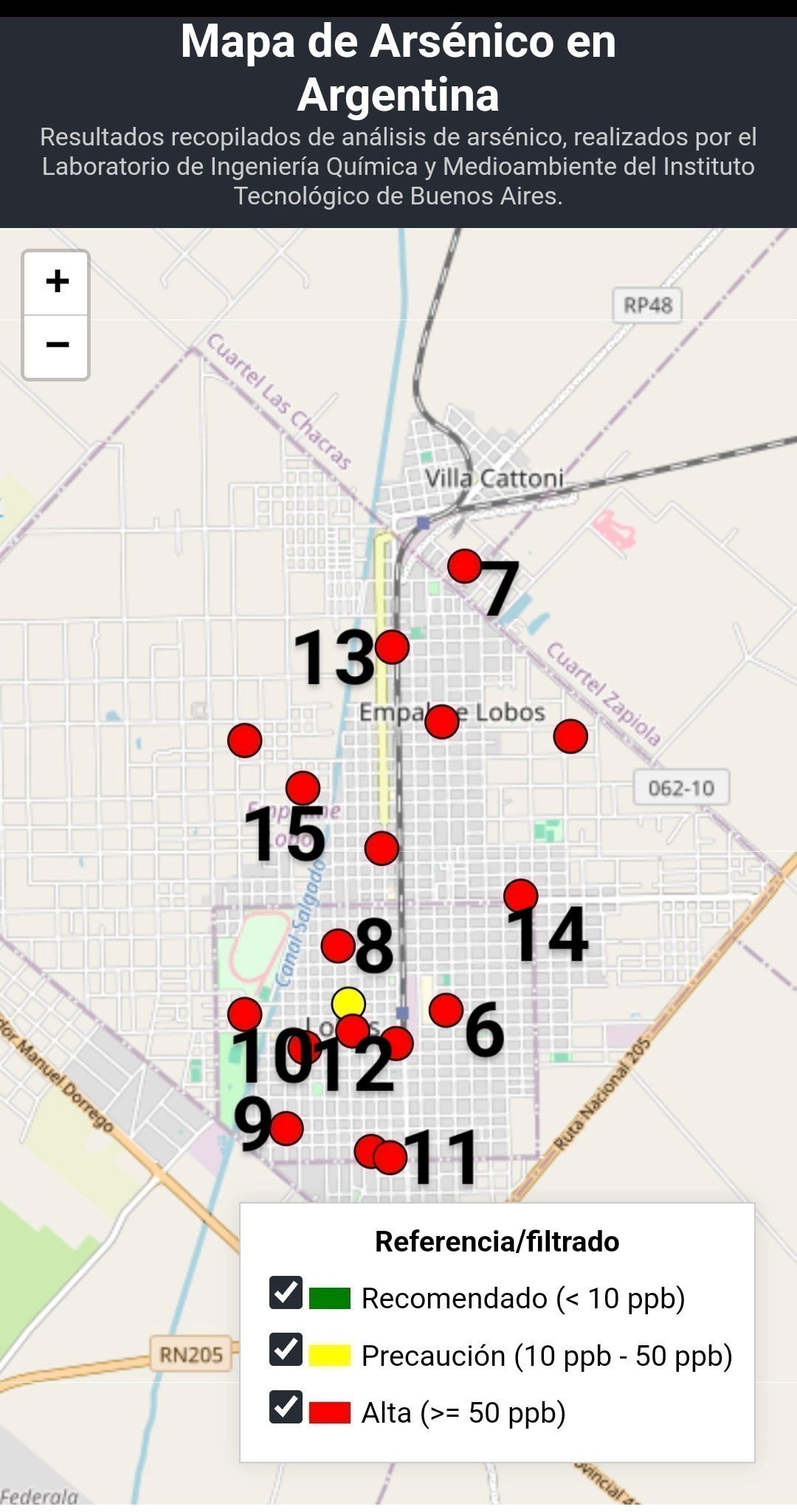The height and width of the screenshot is (1512, 797).
Task: Disable the Alta (>= 50 ppb) filter
Action: pos(286,1406)
